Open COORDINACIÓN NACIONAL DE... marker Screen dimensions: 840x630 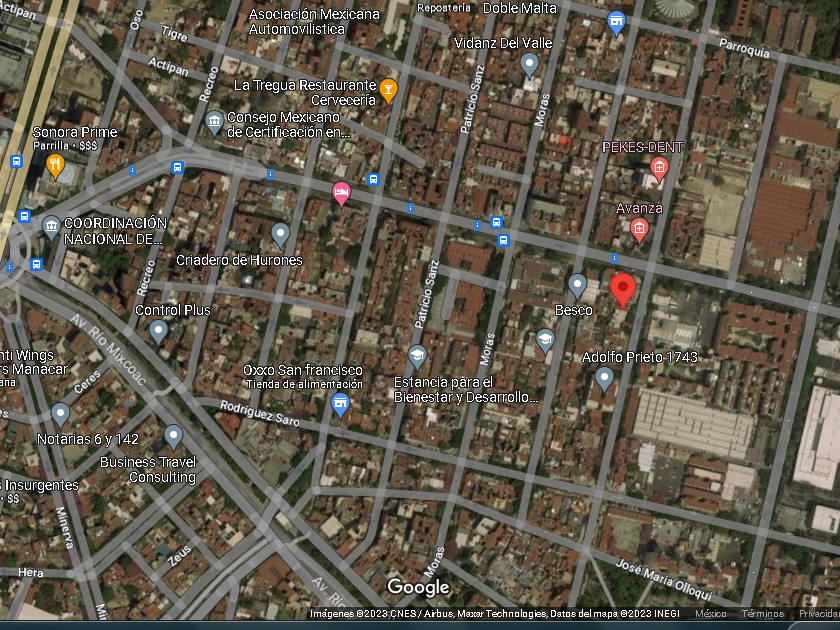51,229
